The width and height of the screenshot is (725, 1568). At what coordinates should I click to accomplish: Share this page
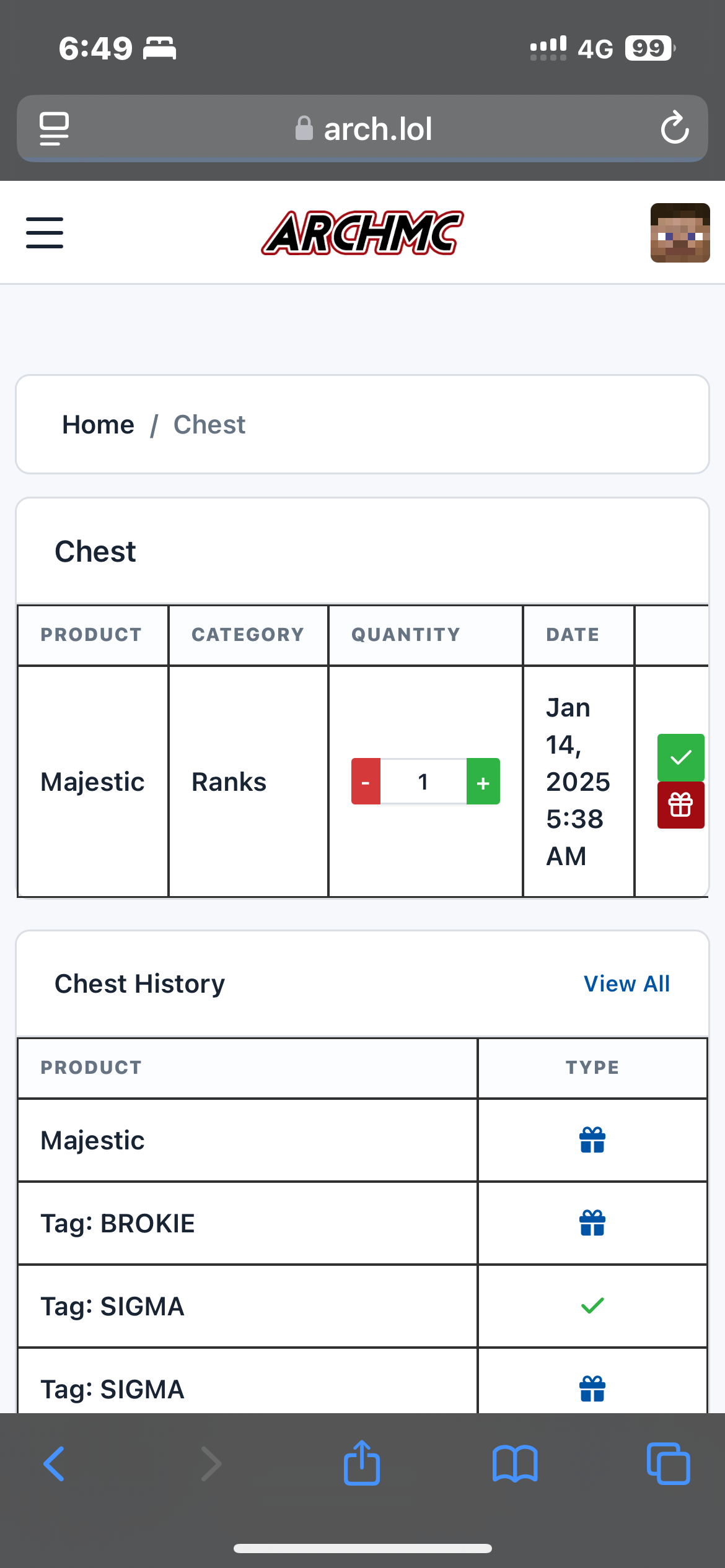click(362, 1463)
